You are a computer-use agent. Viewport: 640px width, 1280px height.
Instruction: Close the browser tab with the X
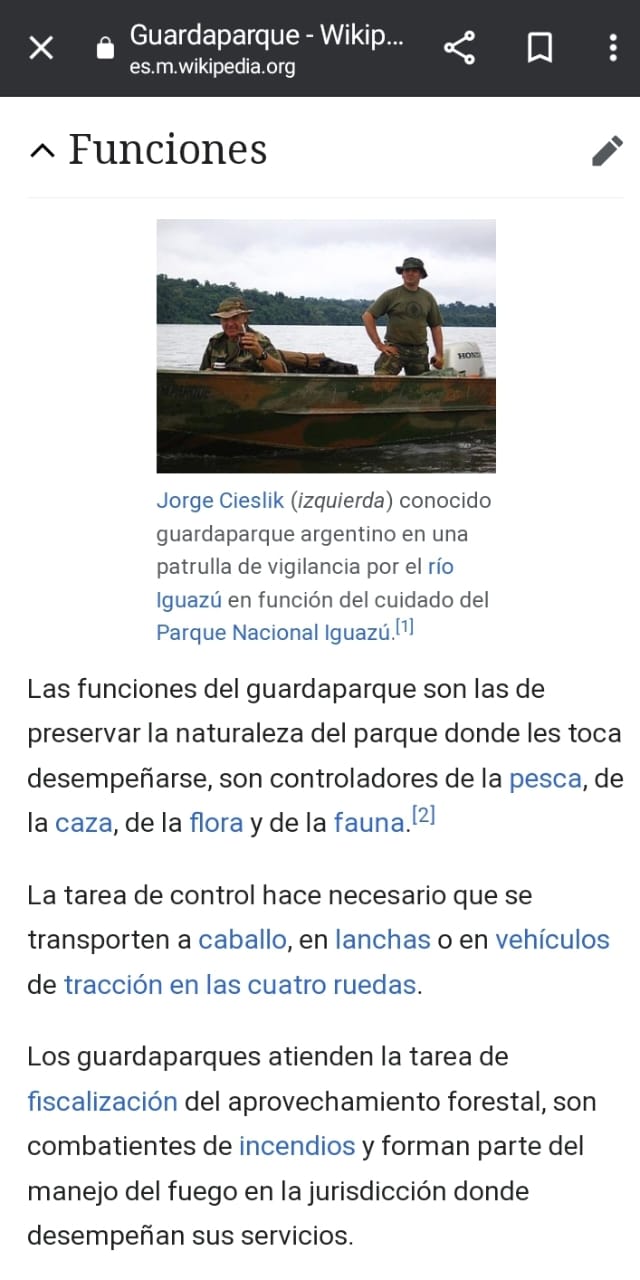tap(41, 47)
